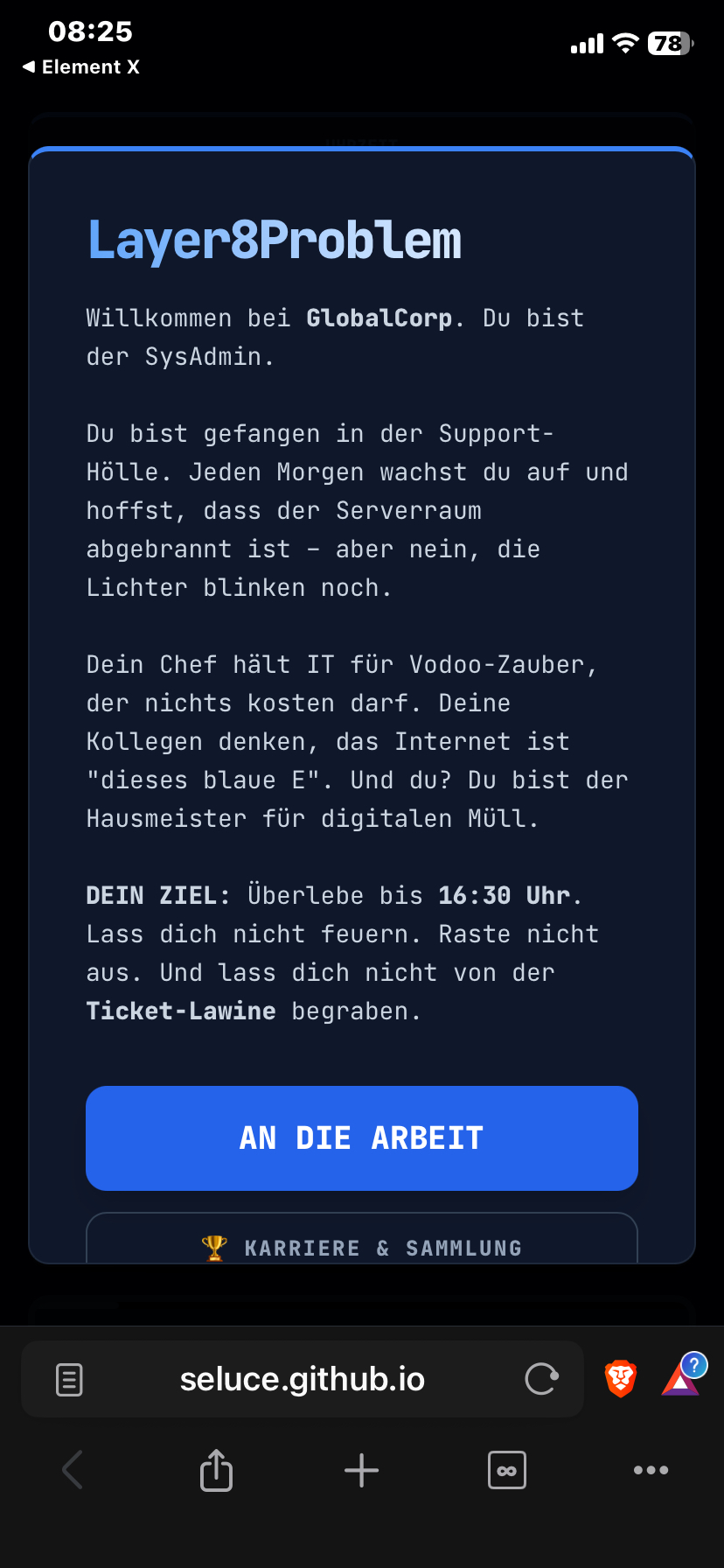The width and height of the screenshot is (724, 1568).
Task: Reload the current page
Action: [541, 1380]
